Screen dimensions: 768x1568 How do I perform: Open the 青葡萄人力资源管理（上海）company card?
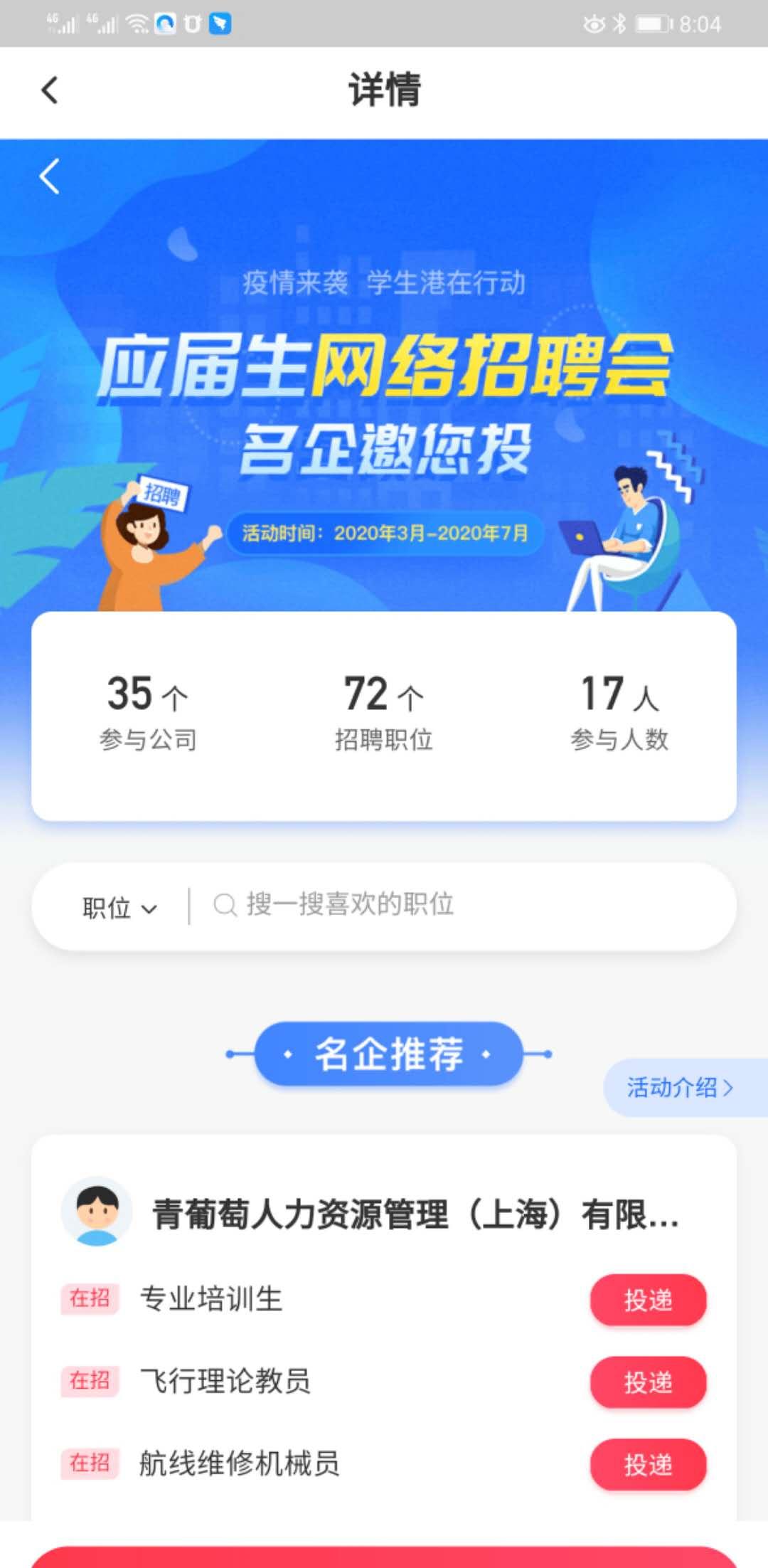coord(415,1214)
